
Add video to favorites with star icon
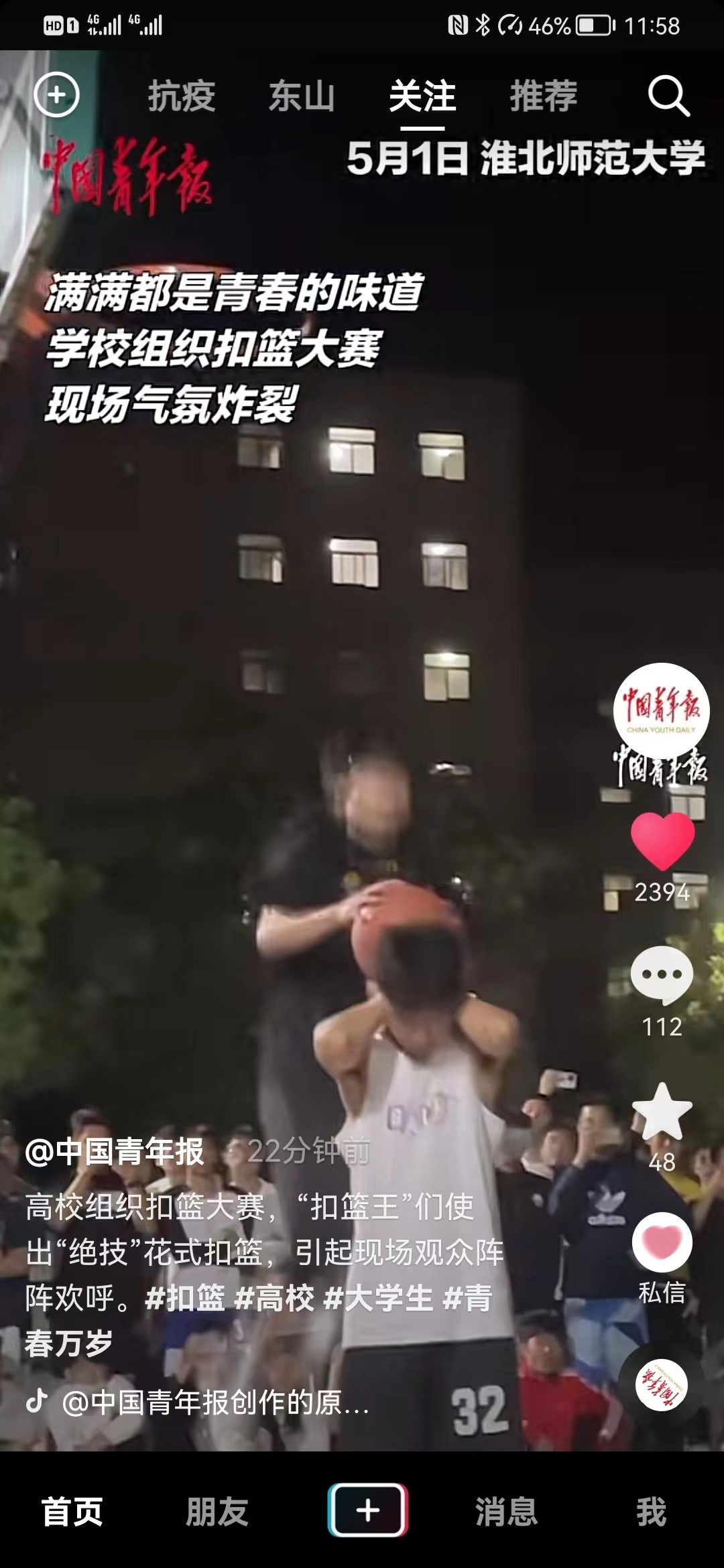(x=662, y=1112)
